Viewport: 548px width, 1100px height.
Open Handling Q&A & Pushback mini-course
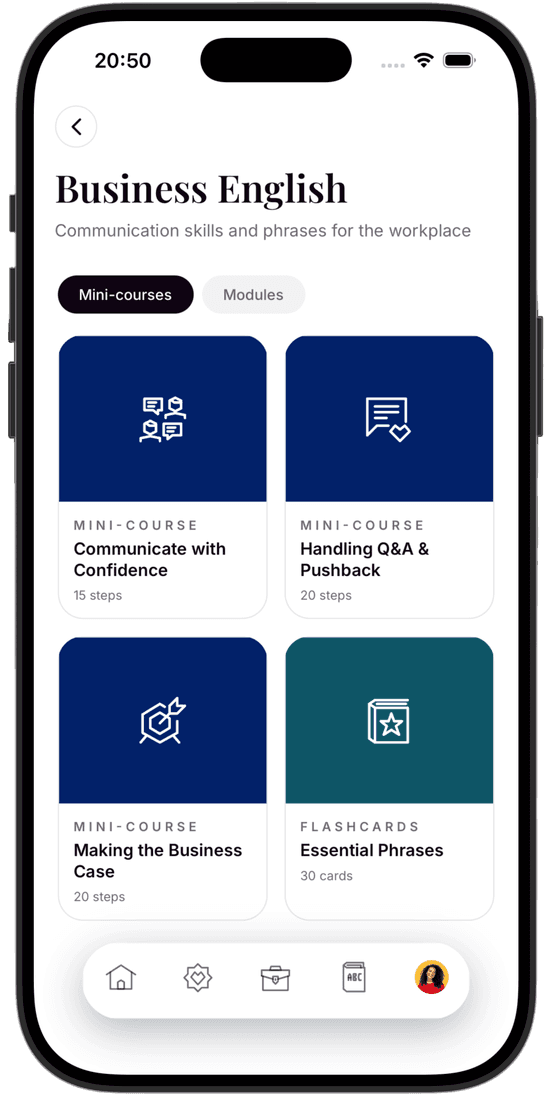[389, 477]
